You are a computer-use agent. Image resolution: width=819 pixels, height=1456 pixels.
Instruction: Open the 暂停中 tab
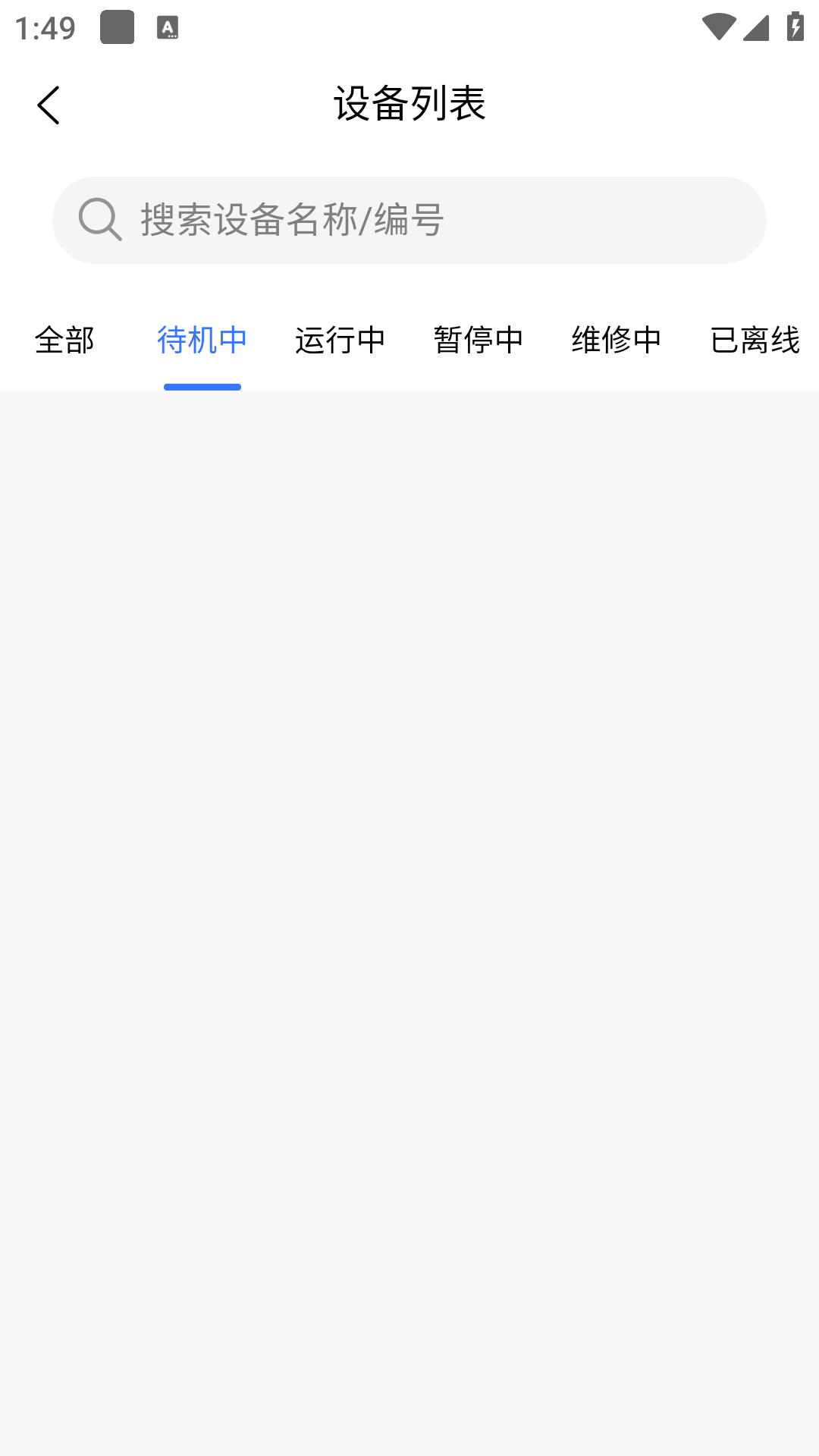[479, 340]
